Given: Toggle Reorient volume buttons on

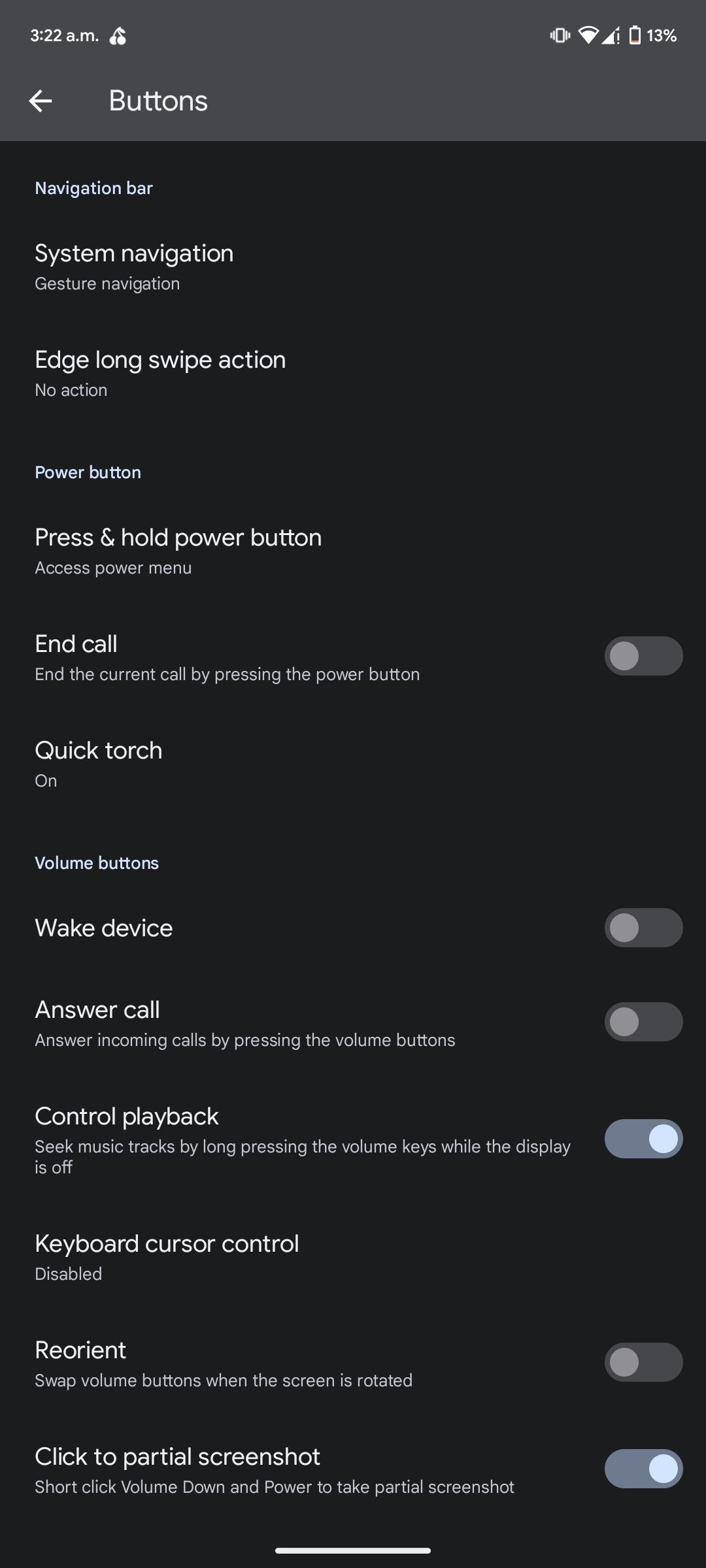Looking at the screenshot, I should [x=643, y=1362].
